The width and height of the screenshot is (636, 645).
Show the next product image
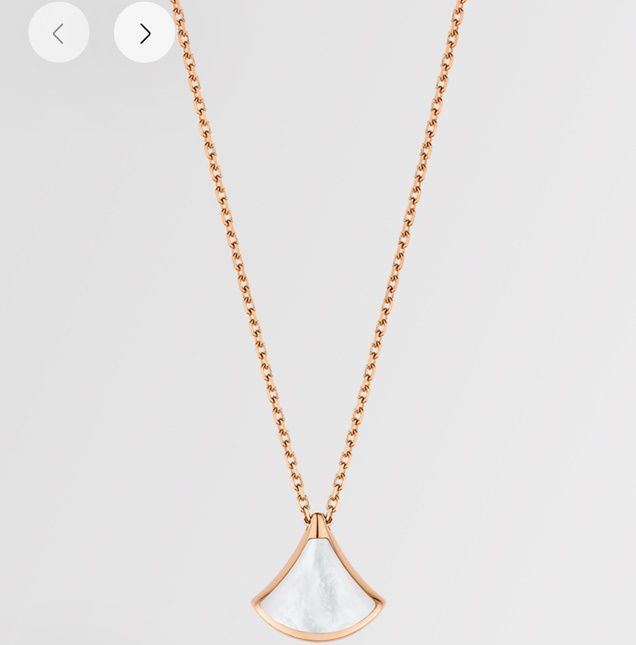[x=144, y=33]
